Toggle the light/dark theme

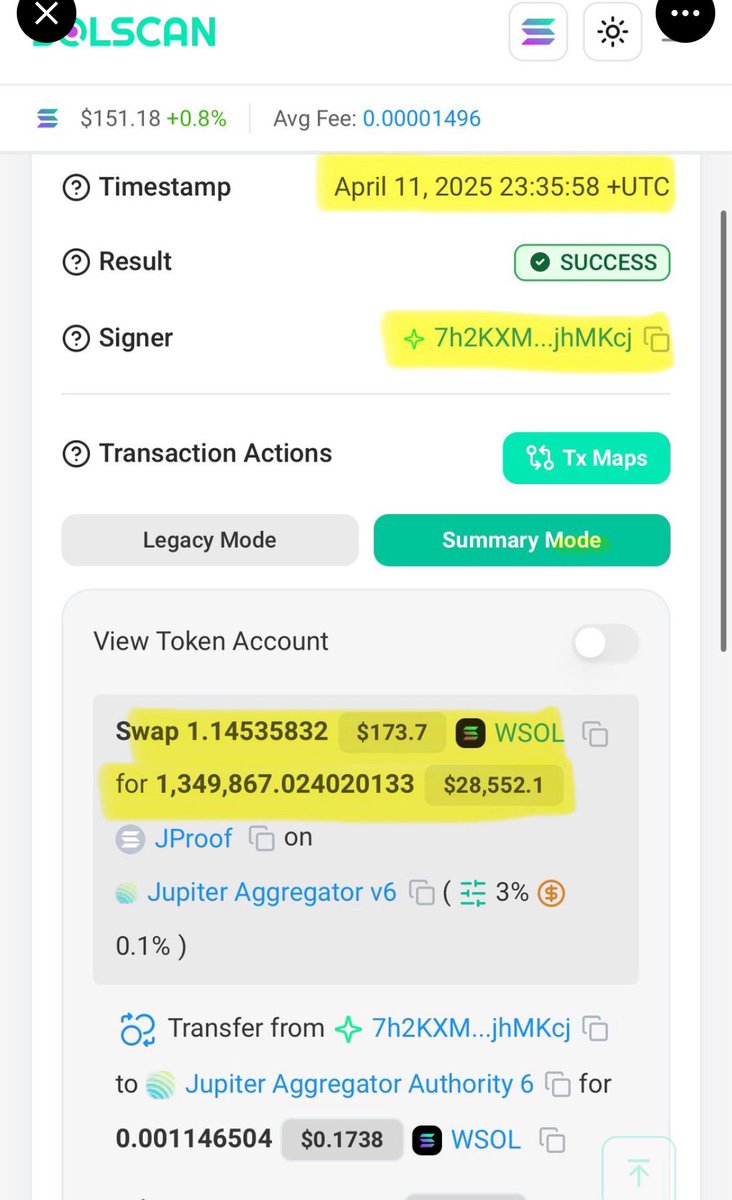(x=611, y=32)
